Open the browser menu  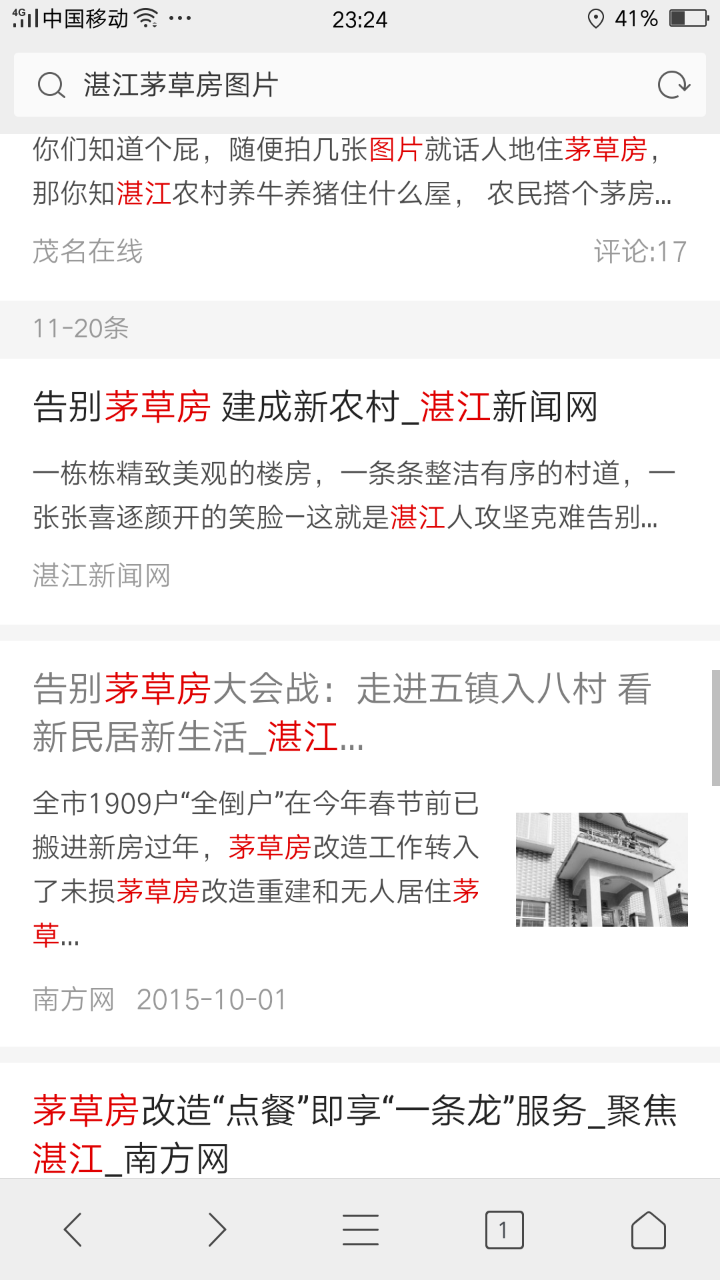click(360, 1230)
